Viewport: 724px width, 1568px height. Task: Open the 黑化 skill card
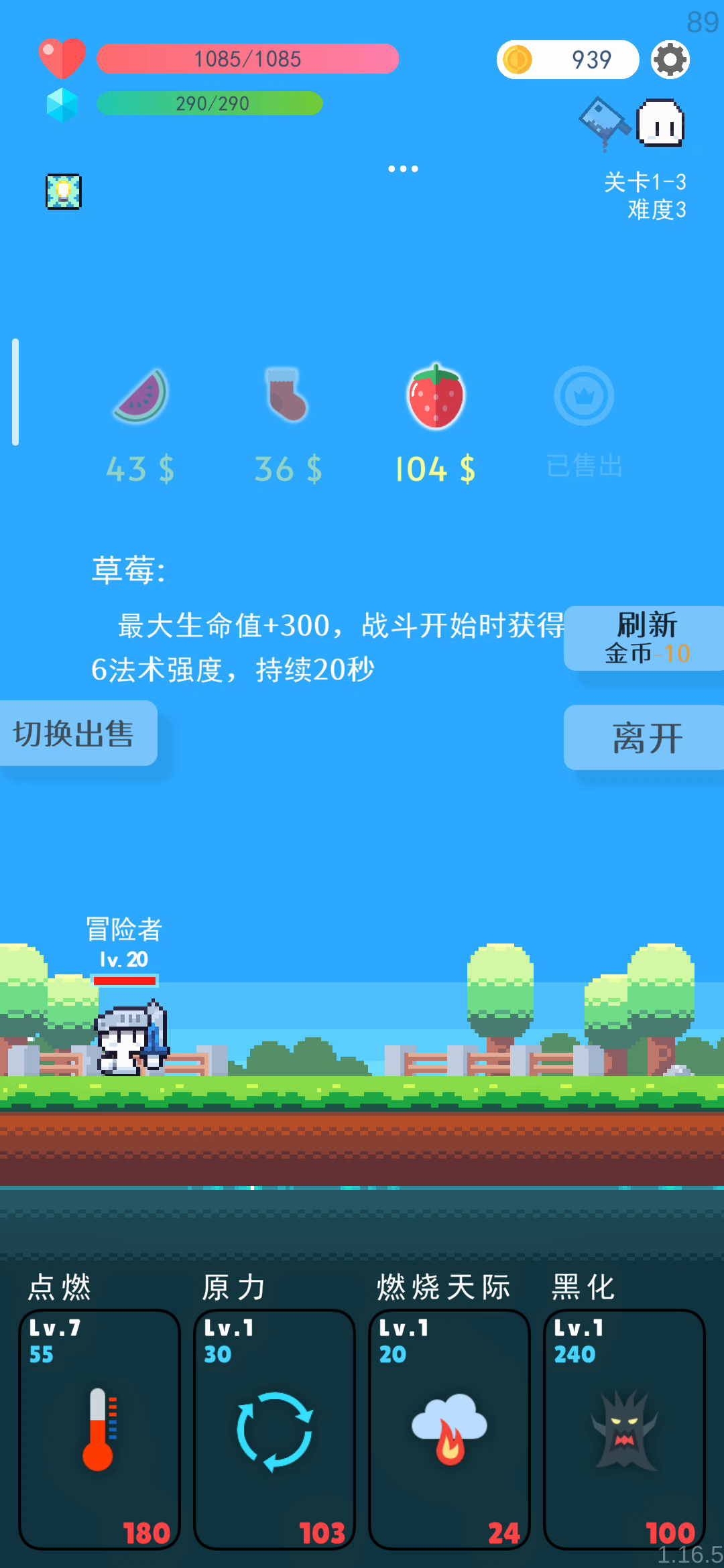click(x=624, y=1429)
